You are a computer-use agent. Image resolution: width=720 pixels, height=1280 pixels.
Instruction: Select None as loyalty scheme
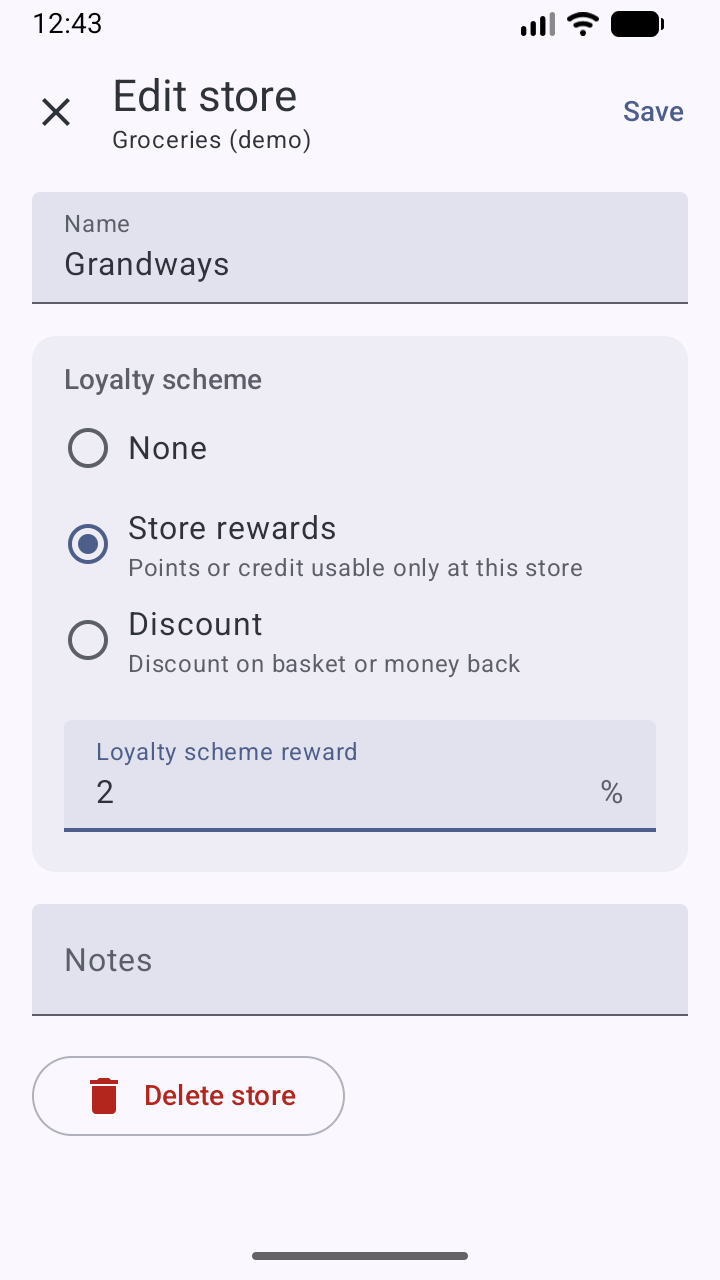(x=88, y=448)
